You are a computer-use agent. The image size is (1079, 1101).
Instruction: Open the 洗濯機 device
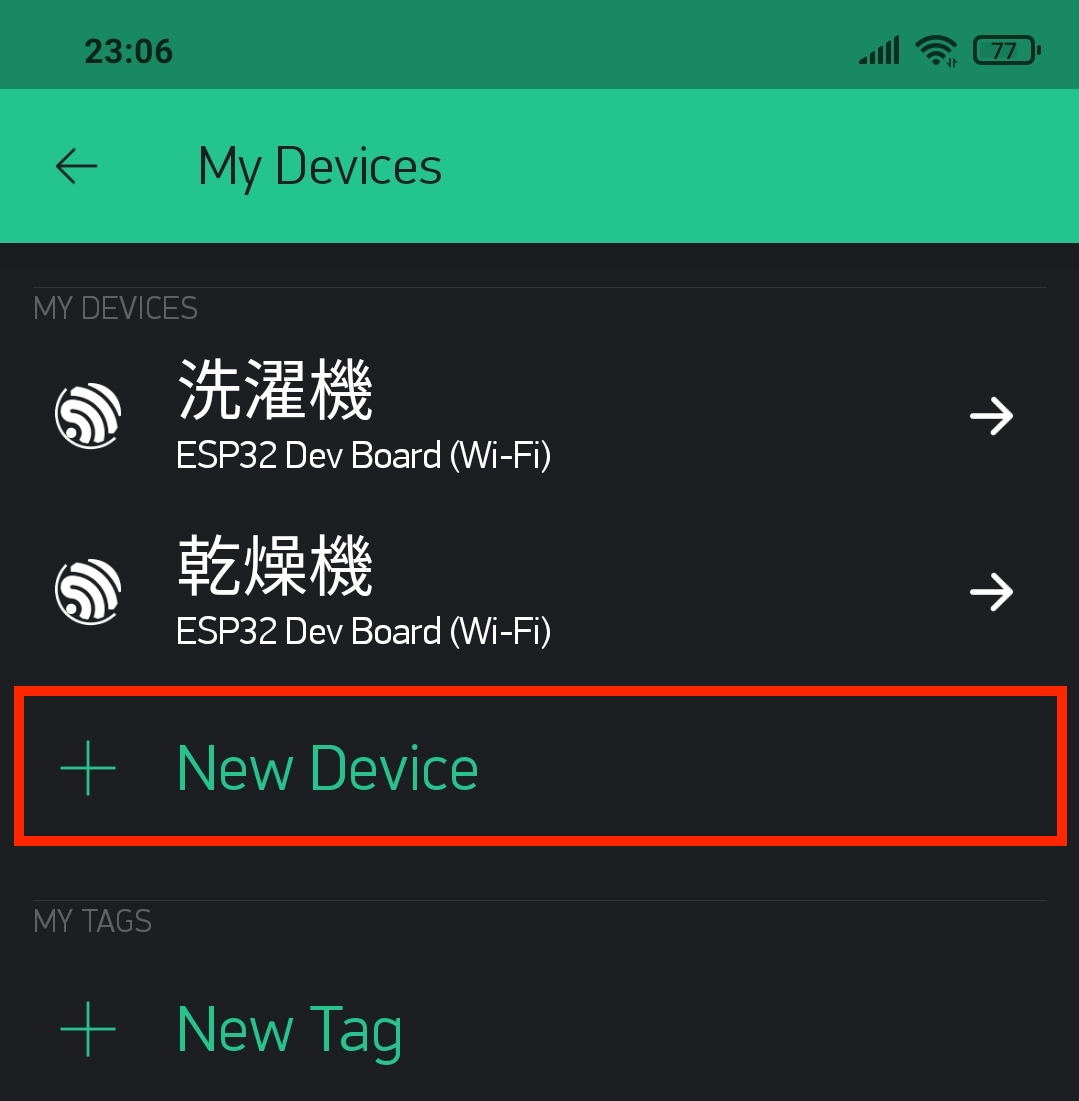pyautogui.click(x=540, y=415)
